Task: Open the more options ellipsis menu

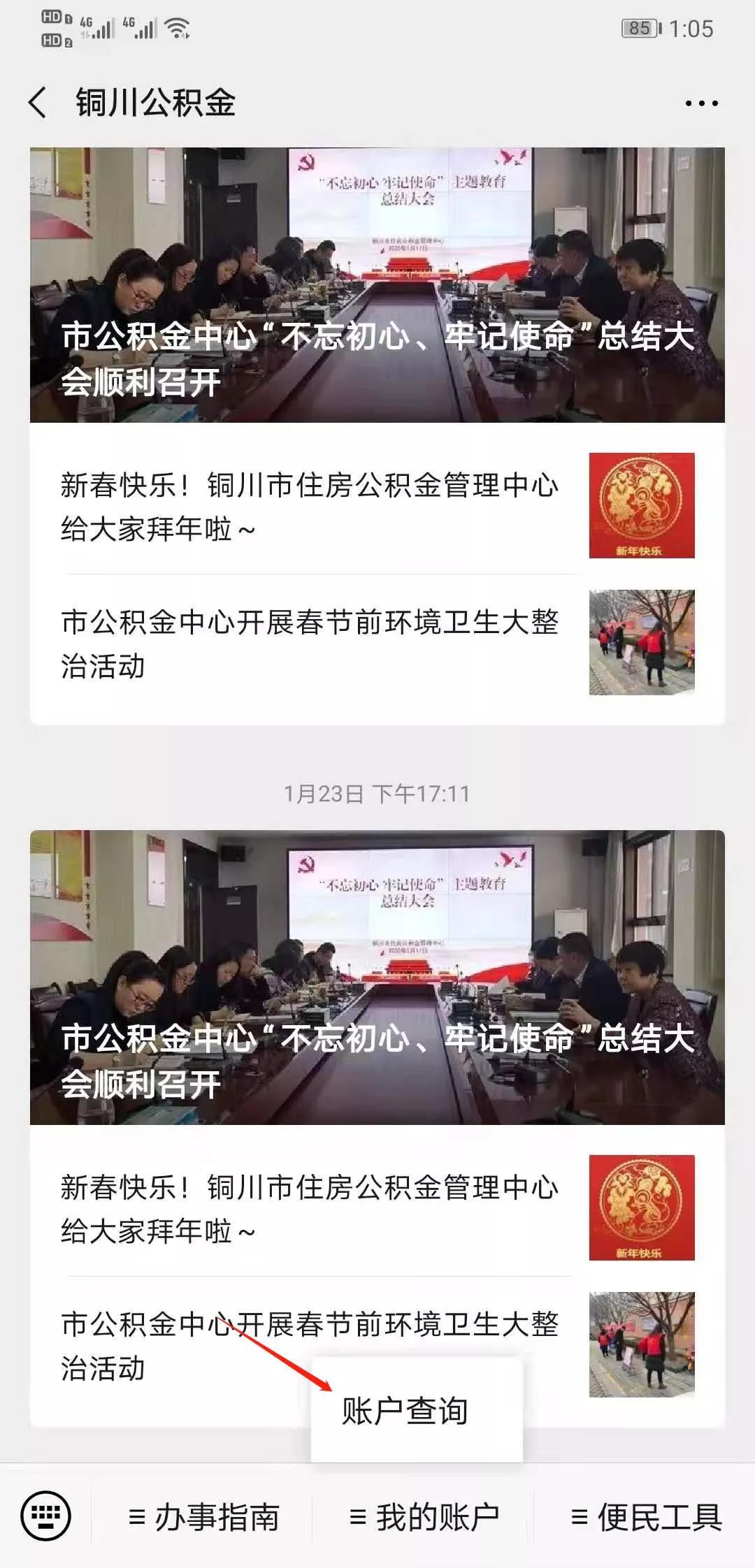Action: click(703, 101)
